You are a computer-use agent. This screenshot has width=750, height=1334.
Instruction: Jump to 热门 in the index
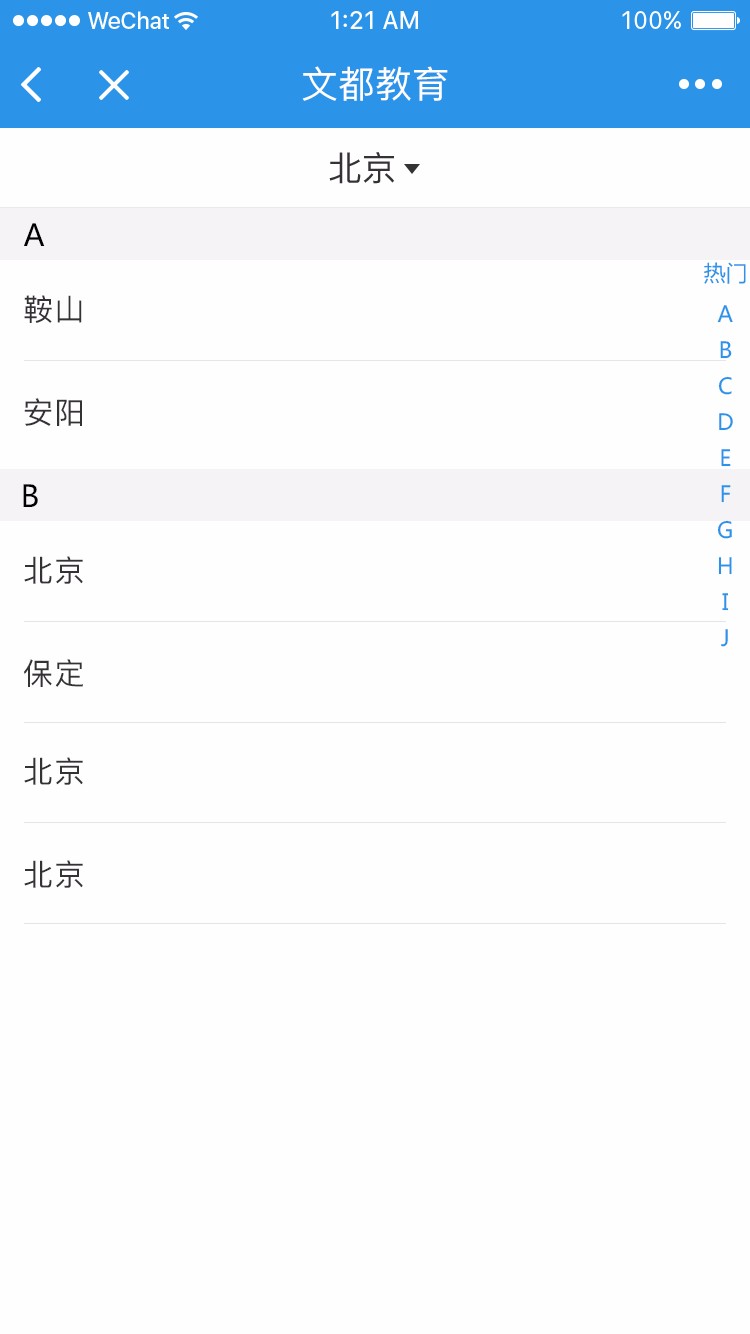(x=724, y=273)
